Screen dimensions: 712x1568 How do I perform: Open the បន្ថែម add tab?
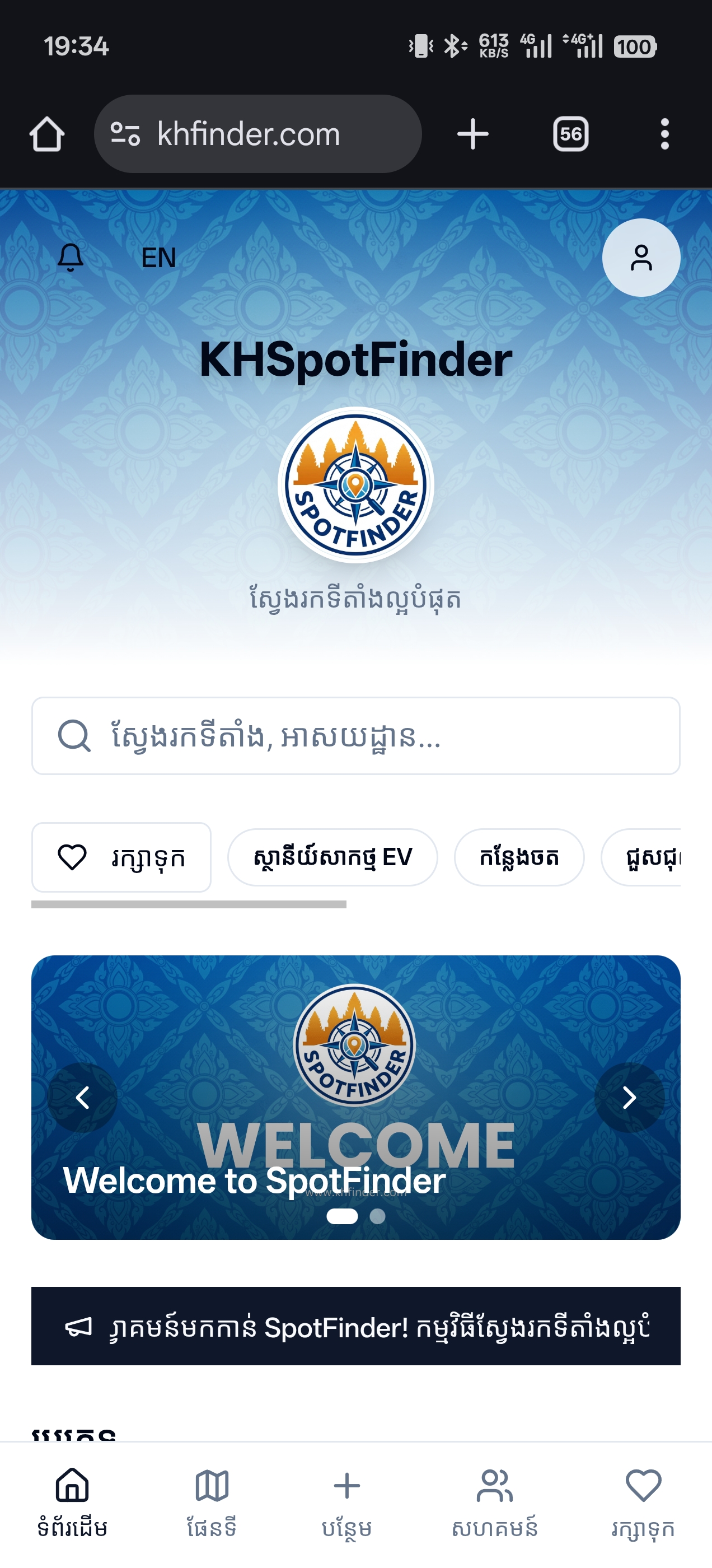point(347,1501)
